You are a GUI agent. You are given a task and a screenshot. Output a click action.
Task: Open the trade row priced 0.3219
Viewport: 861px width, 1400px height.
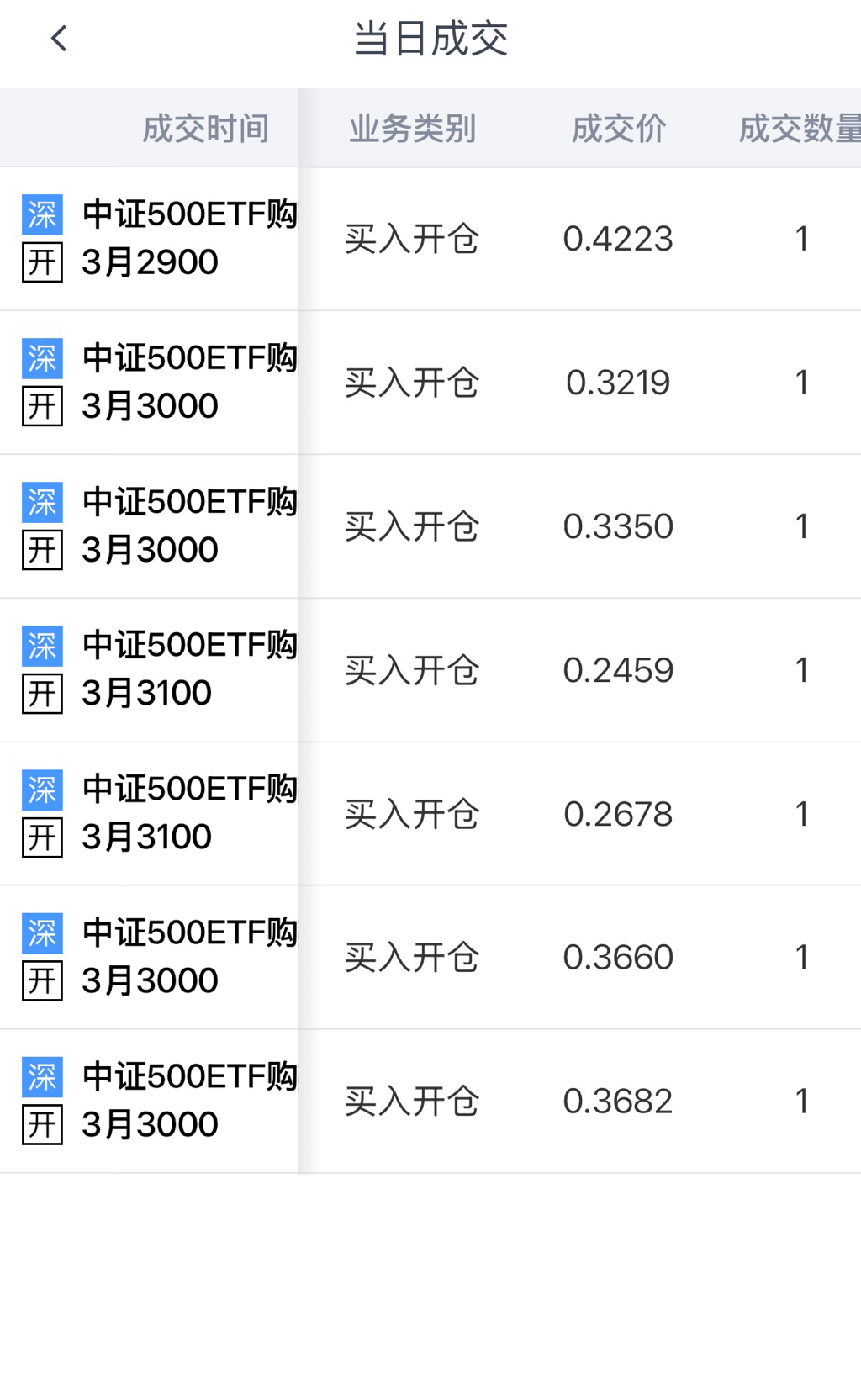[617, 383]
